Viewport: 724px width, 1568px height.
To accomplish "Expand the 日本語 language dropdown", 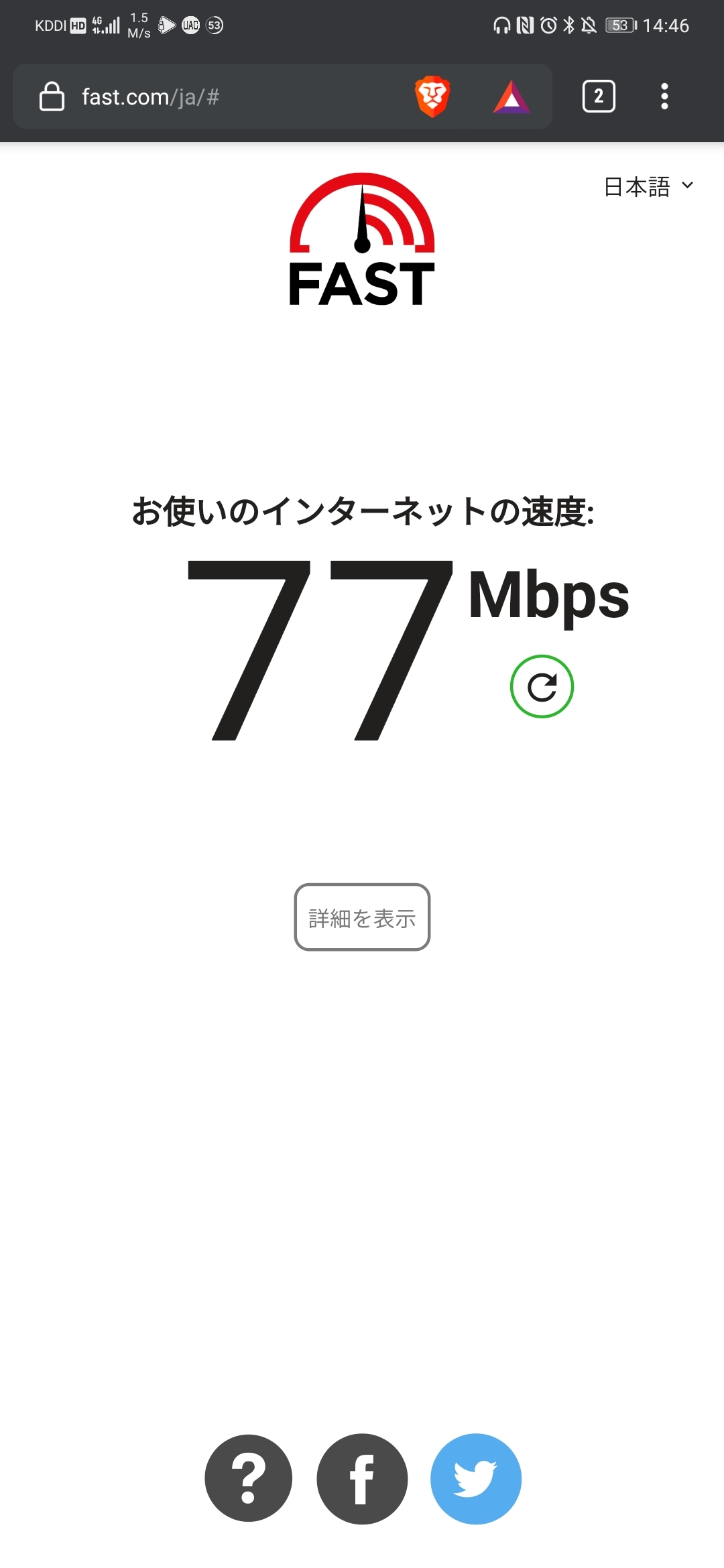I will (x=648, y=187).
